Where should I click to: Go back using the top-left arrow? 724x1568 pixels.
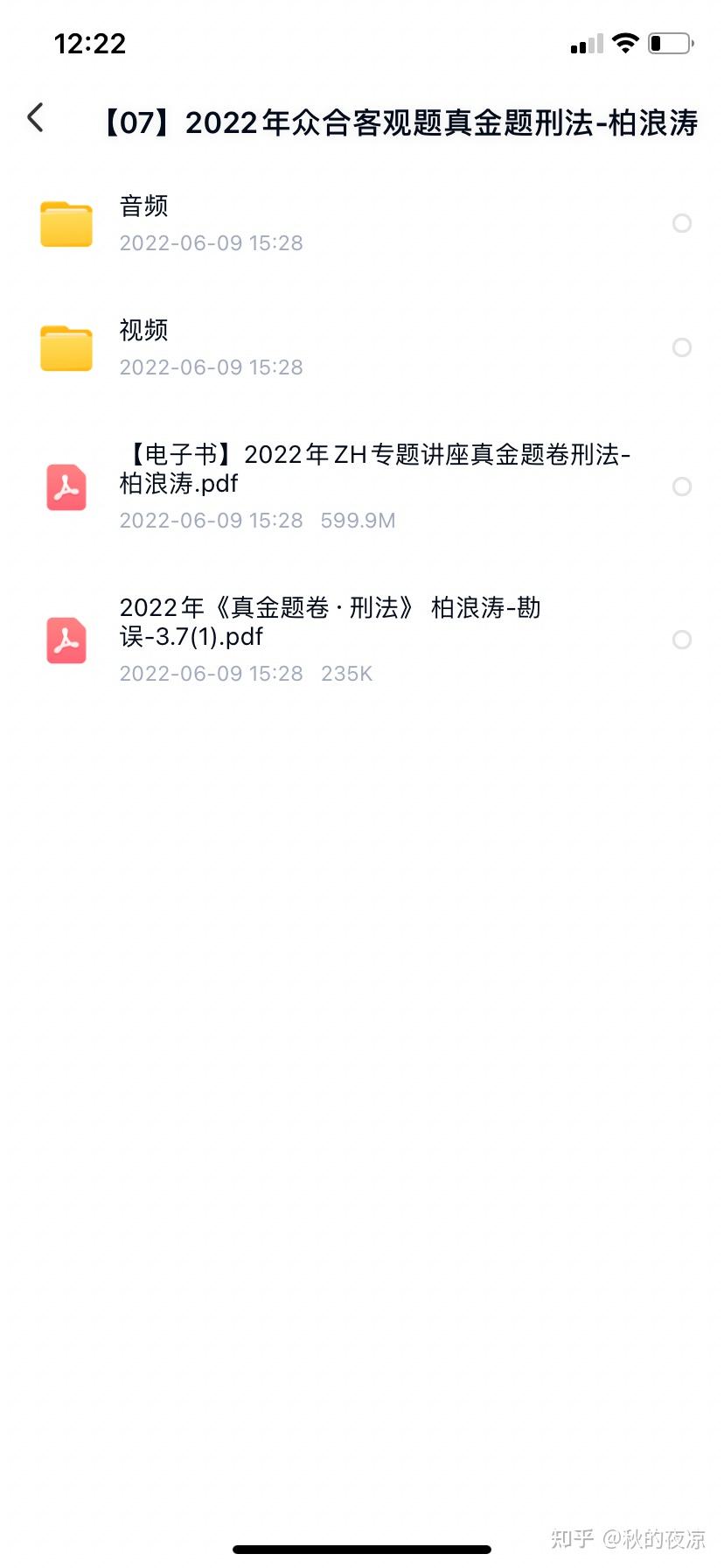point(35,117)
